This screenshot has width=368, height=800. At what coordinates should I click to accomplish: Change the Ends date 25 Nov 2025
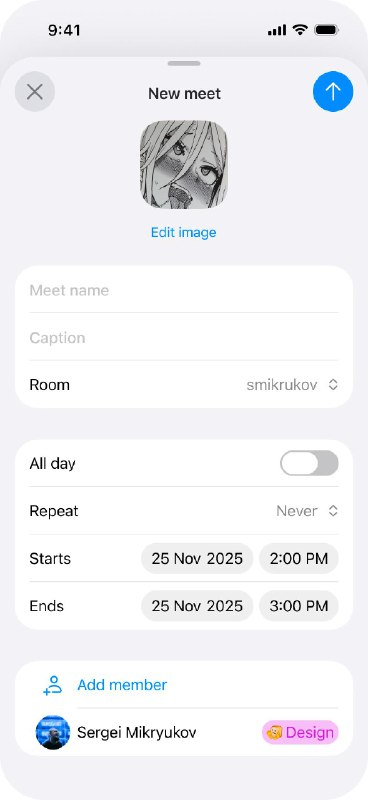[197, 606]
